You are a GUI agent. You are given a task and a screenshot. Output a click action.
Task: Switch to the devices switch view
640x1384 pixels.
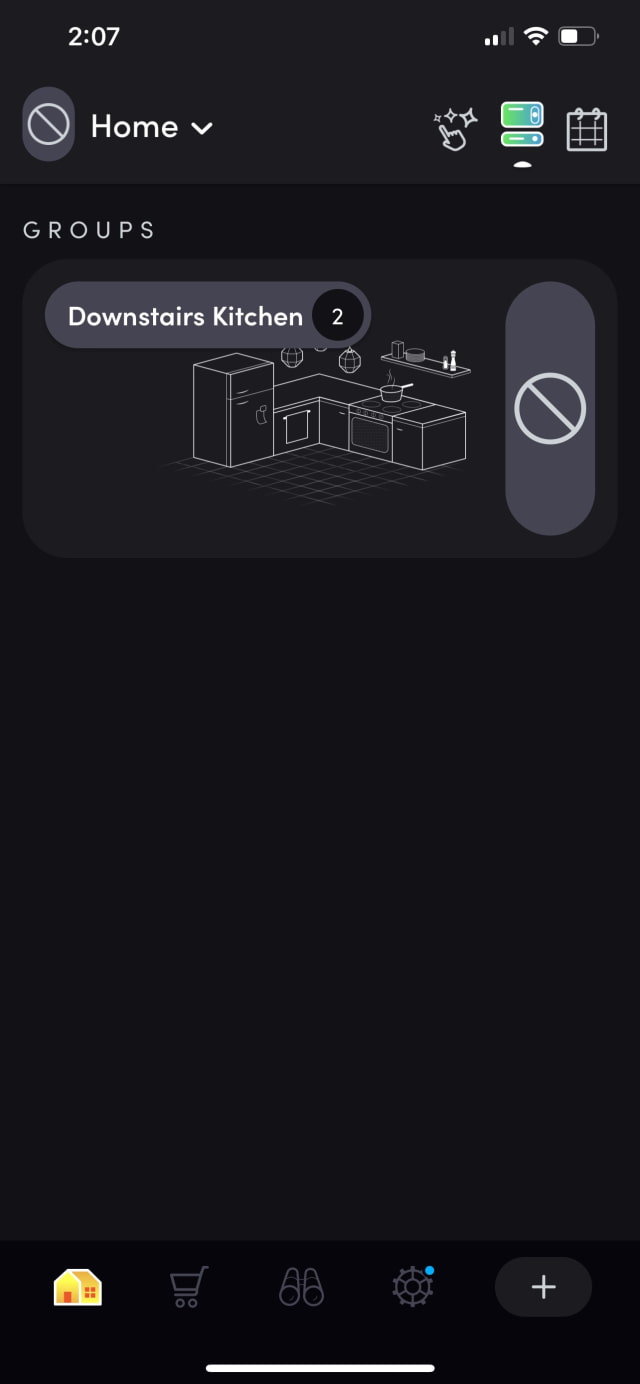pos(522,126)
